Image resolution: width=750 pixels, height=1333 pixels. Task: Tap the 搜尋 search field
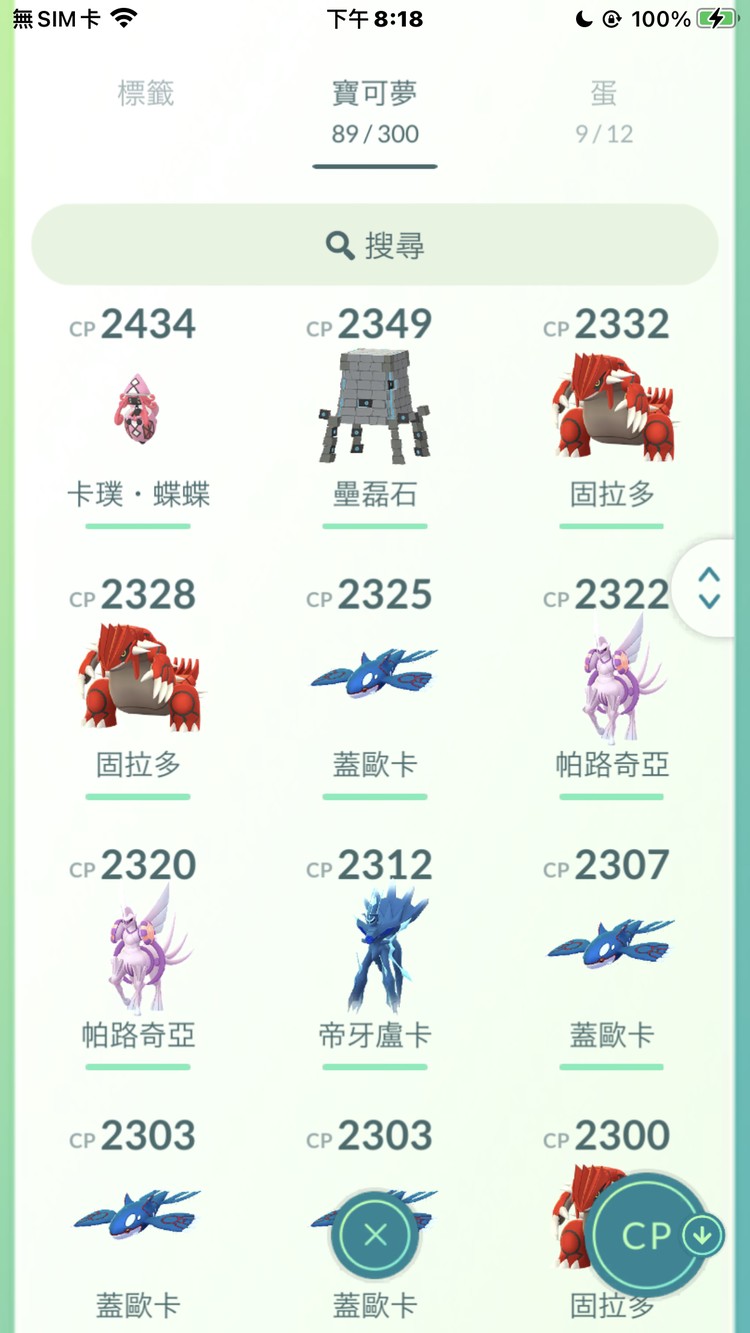tap(375, 244)
